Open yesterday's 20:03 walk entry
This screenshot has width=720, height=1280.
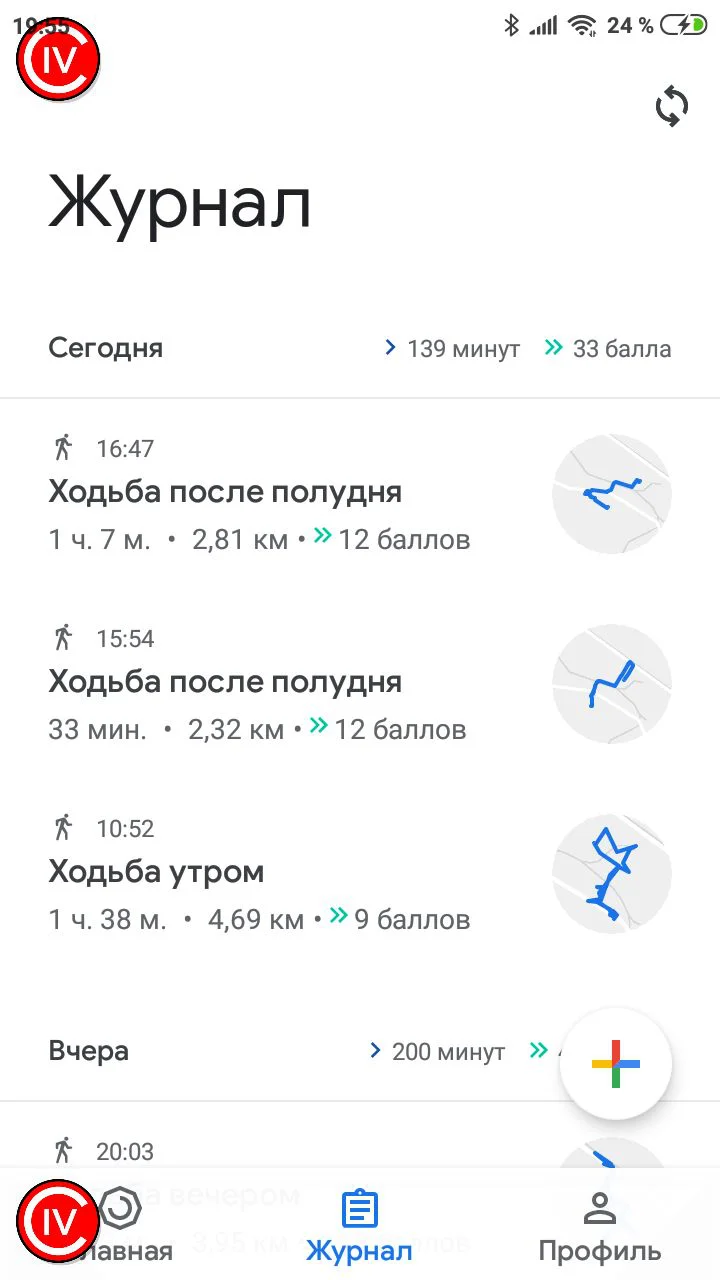coord(300,1152)
